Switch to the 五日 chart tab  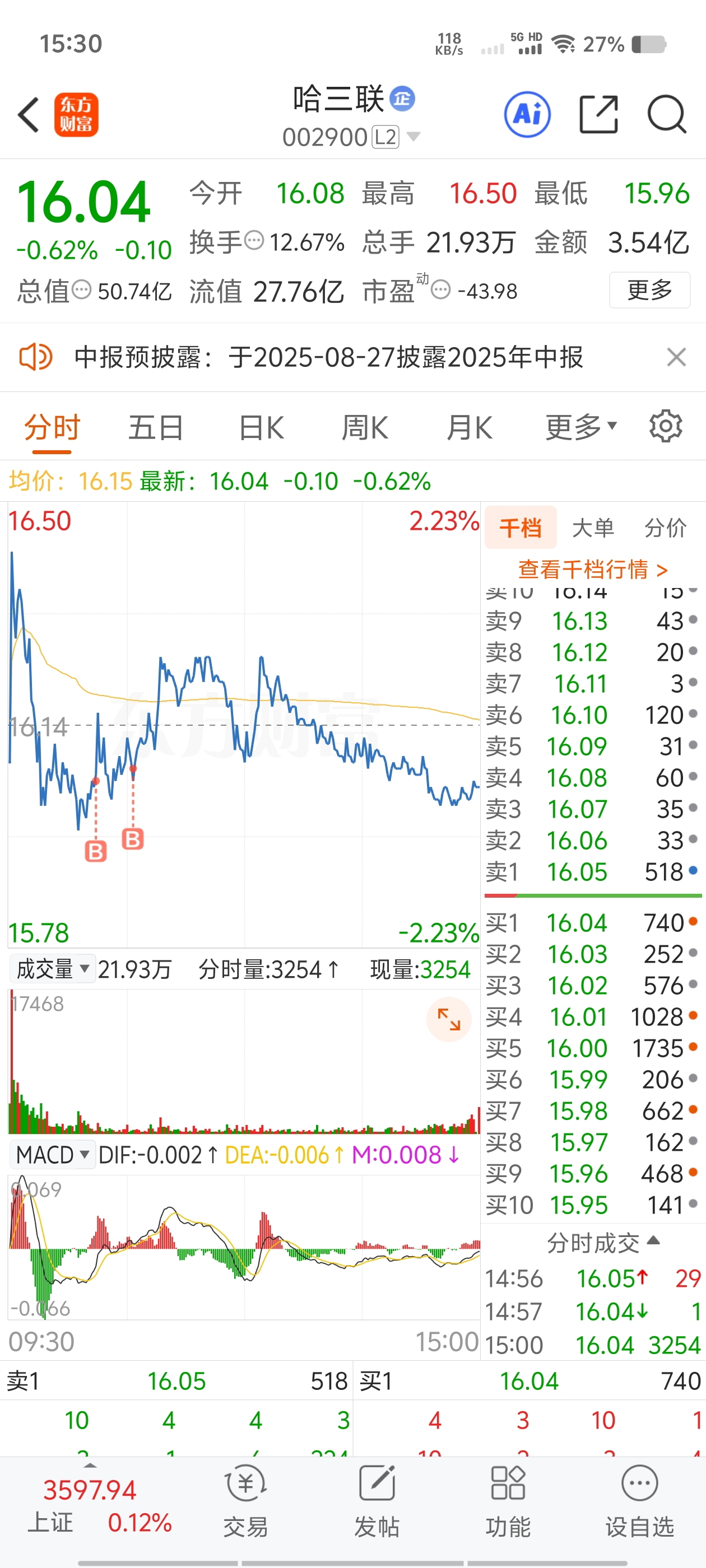click(x=156, y=427)
